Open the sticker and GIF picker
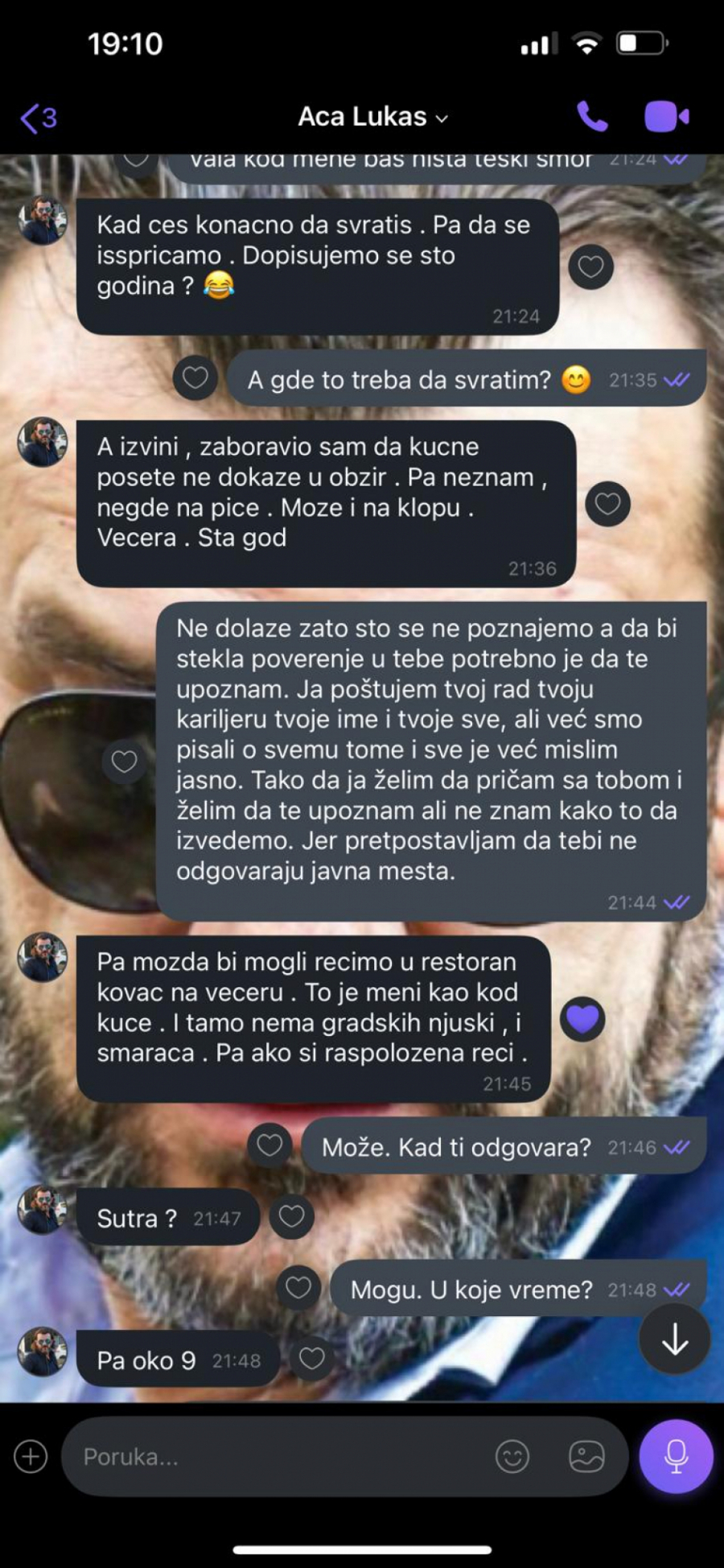724x1568 pixels. [x=586, y=1457]
